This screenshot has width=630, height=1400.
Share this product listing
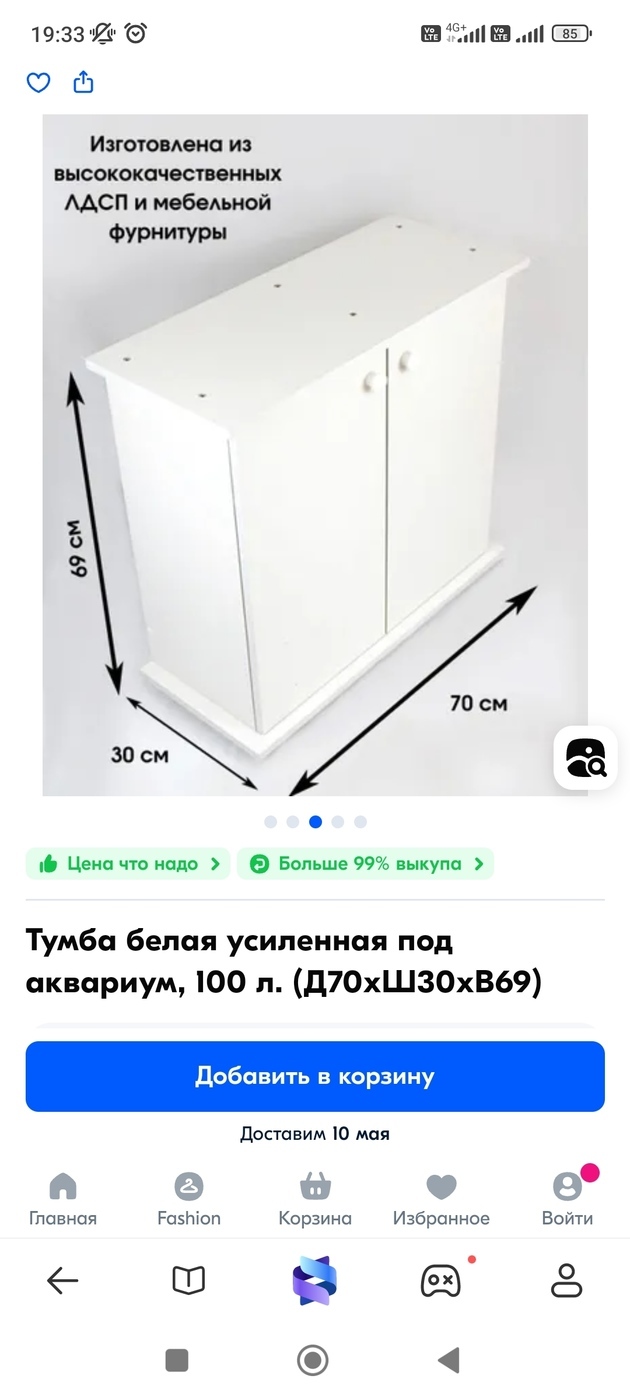click(85, 82)
